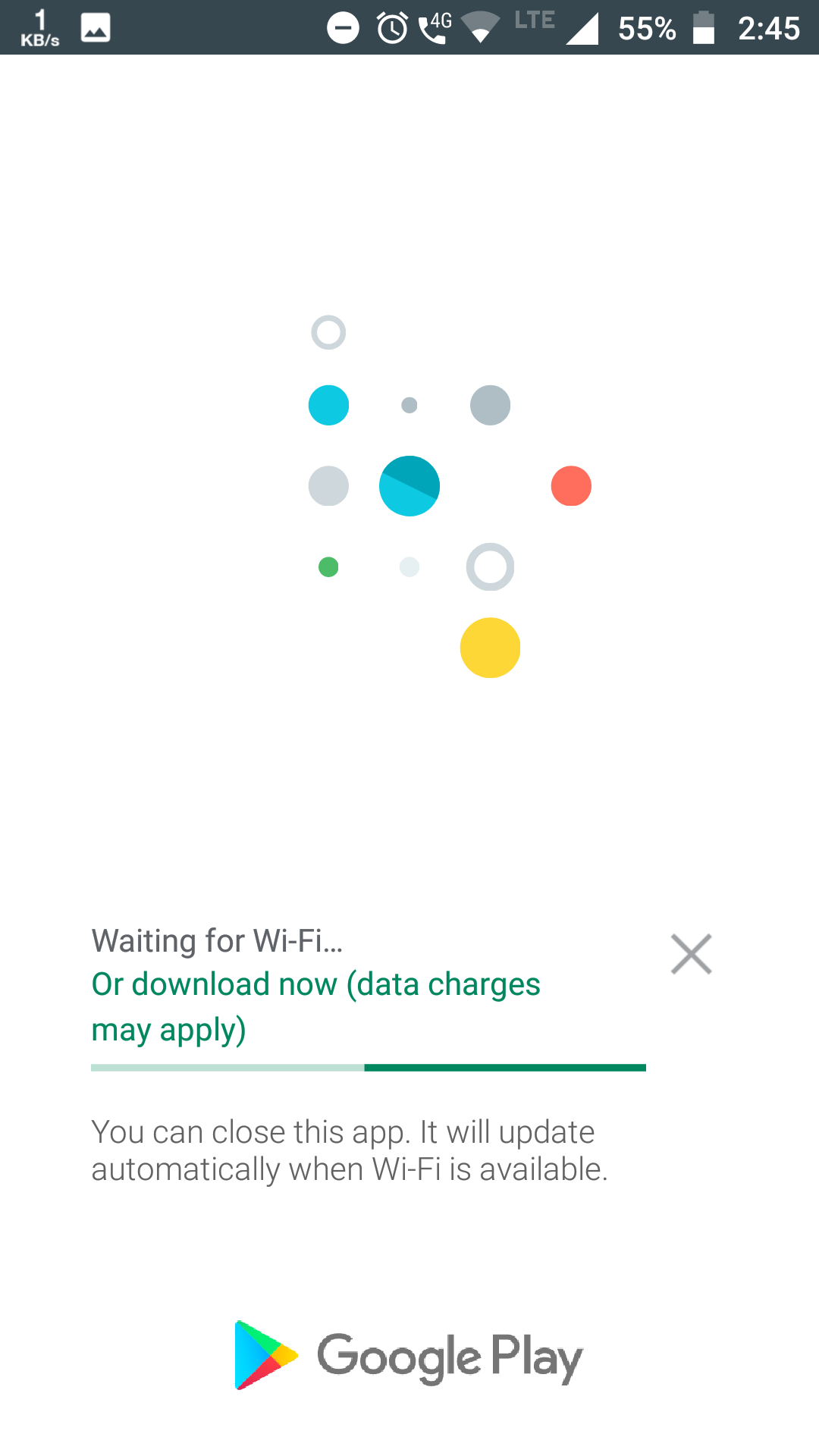The width and height of the screenshot is (819, 1456).
Task: Tap 'Or download now' link
Action: click(x=315, y=1007)
